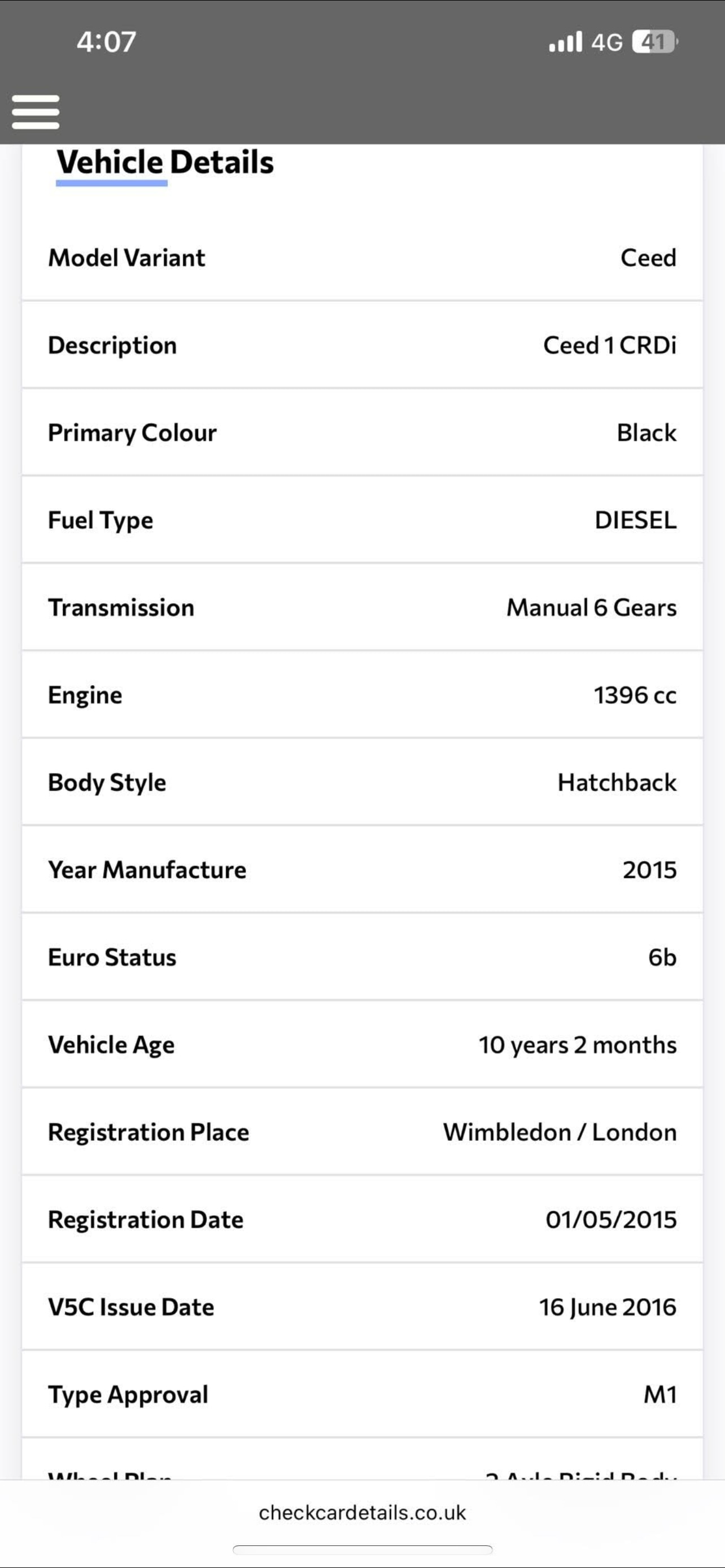725x1568 pixels.
Task: Tap the clock showing 4:07
Action: tap(106, 41)
